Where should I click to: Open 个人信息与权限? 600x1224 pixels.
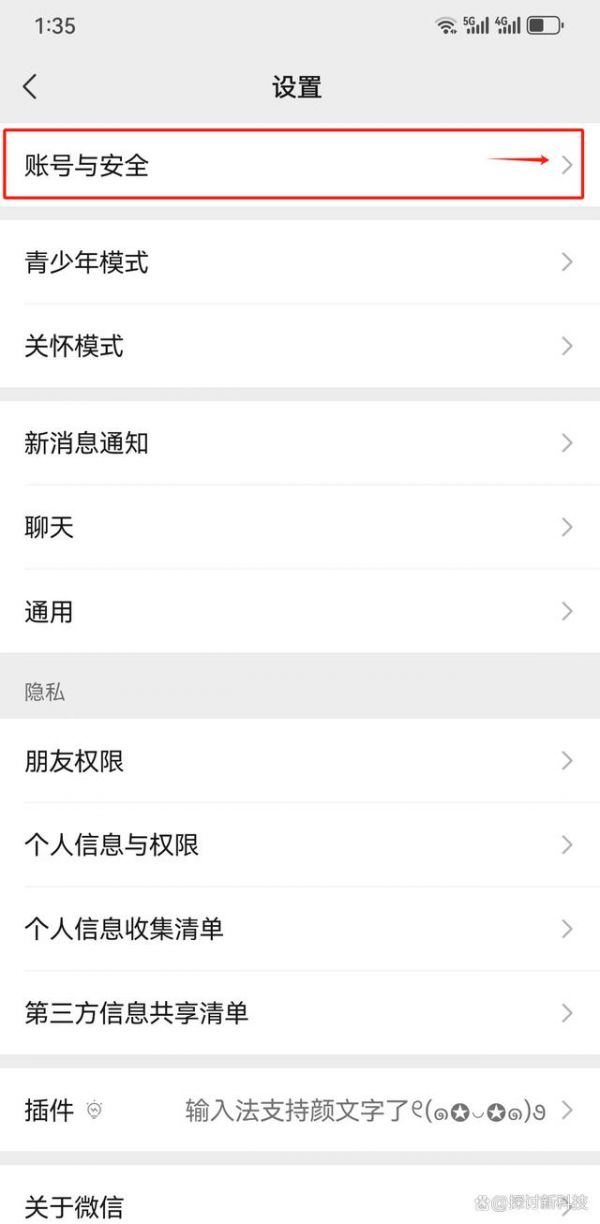coord(300,845)
